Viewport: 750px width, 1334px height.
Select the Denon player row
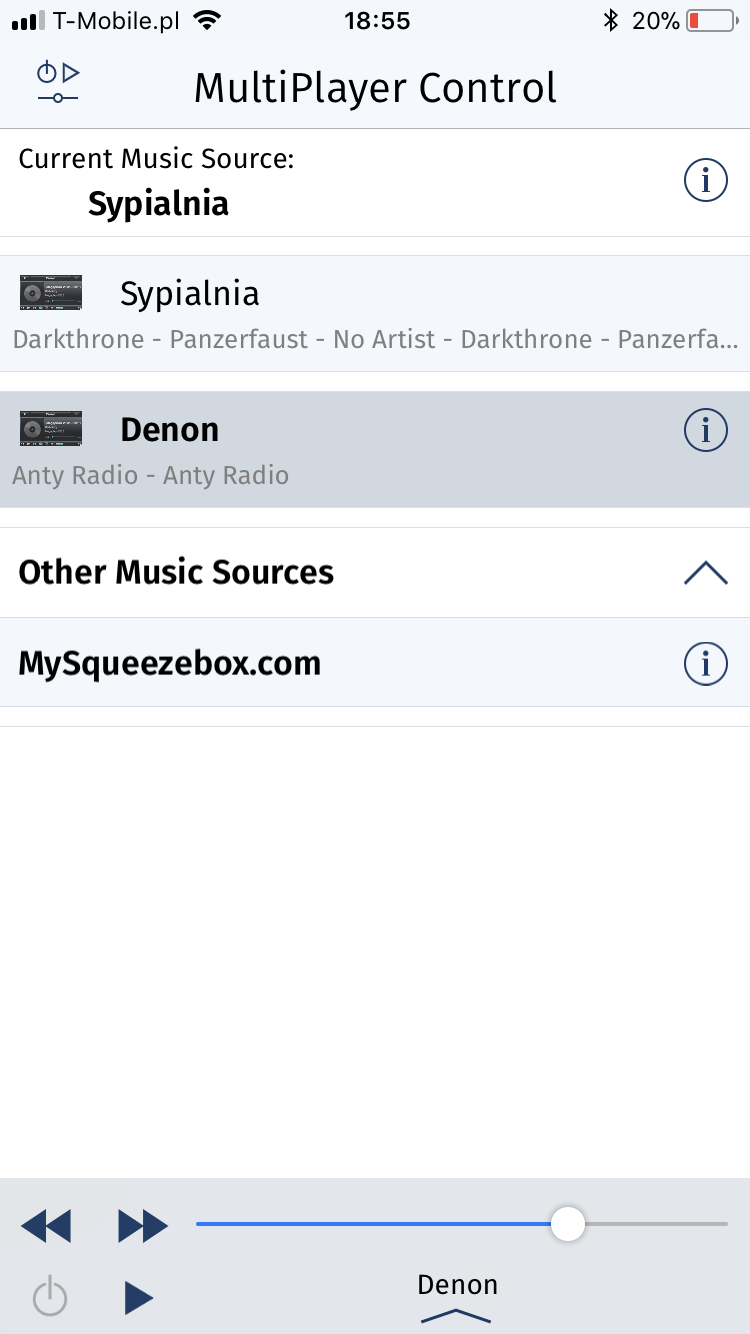coord(340,449)
